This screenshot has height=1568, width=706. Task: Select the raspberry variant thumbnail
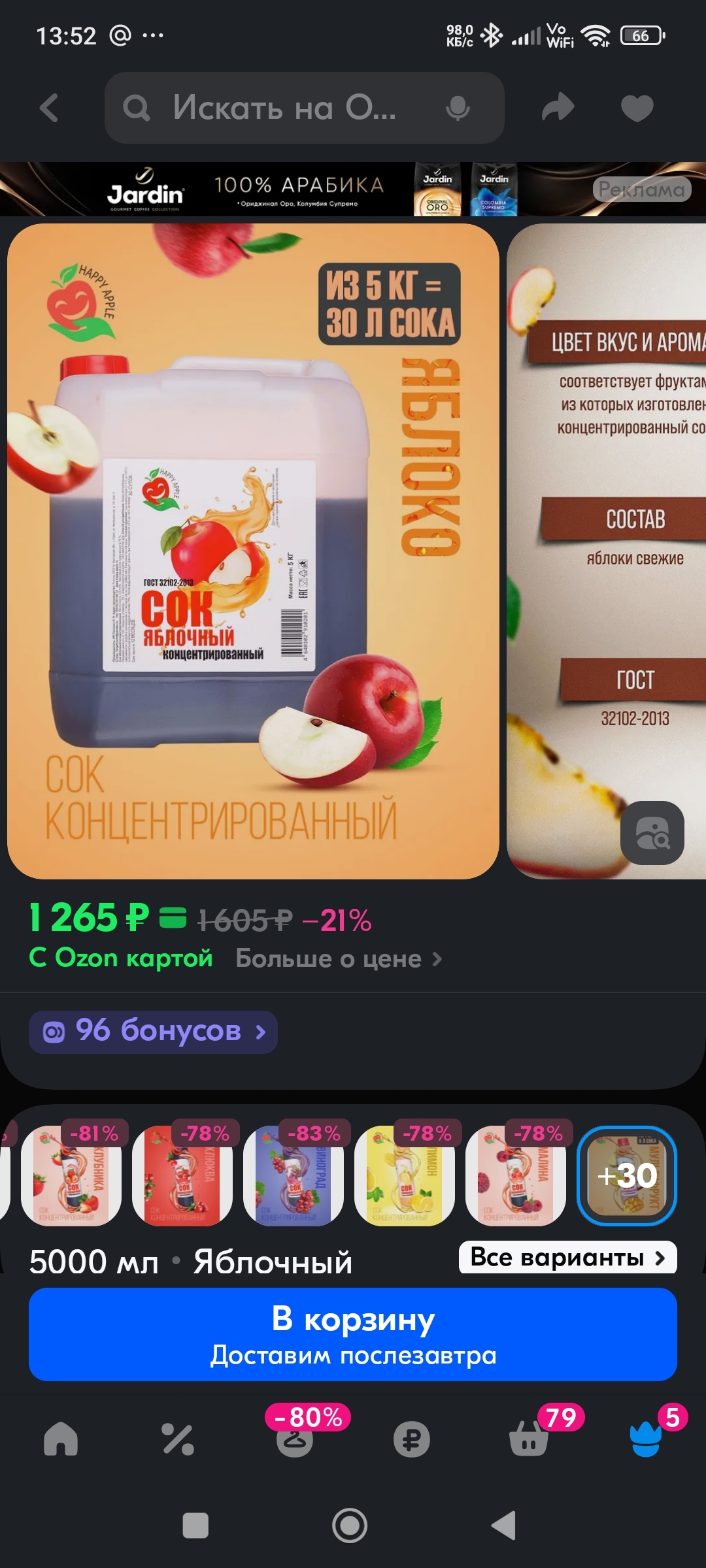click(516, 1175)
